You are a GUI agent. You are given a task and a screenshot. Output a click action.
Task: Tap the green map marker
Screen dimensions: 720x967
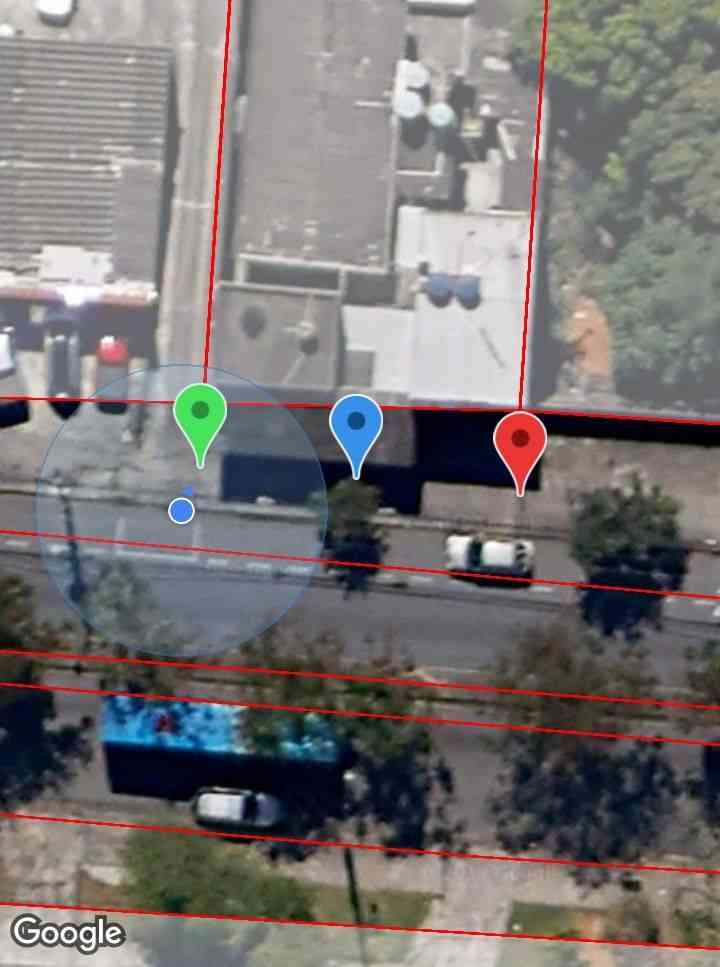(200, 413)
